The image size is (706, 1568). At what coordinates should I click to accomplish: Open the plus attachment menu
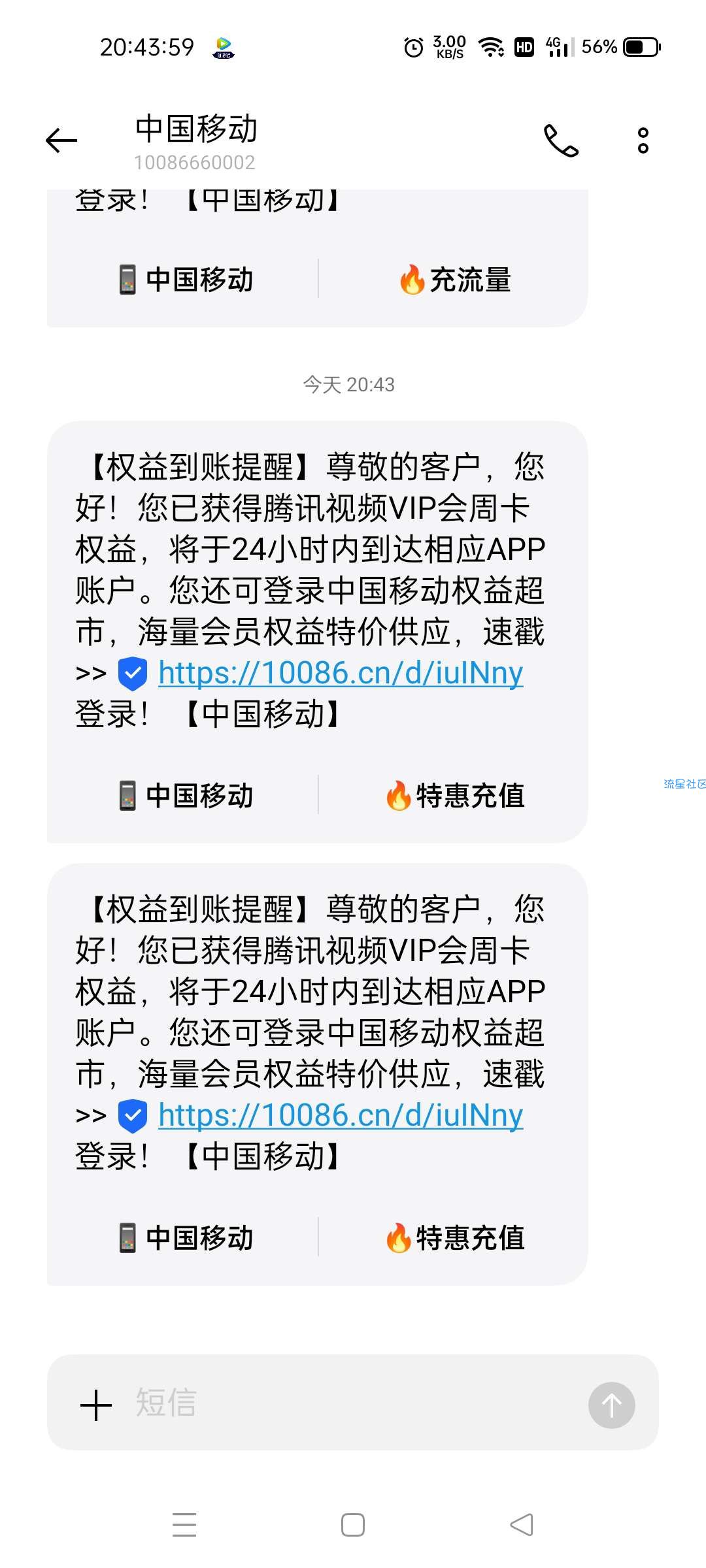point(96,1405)
